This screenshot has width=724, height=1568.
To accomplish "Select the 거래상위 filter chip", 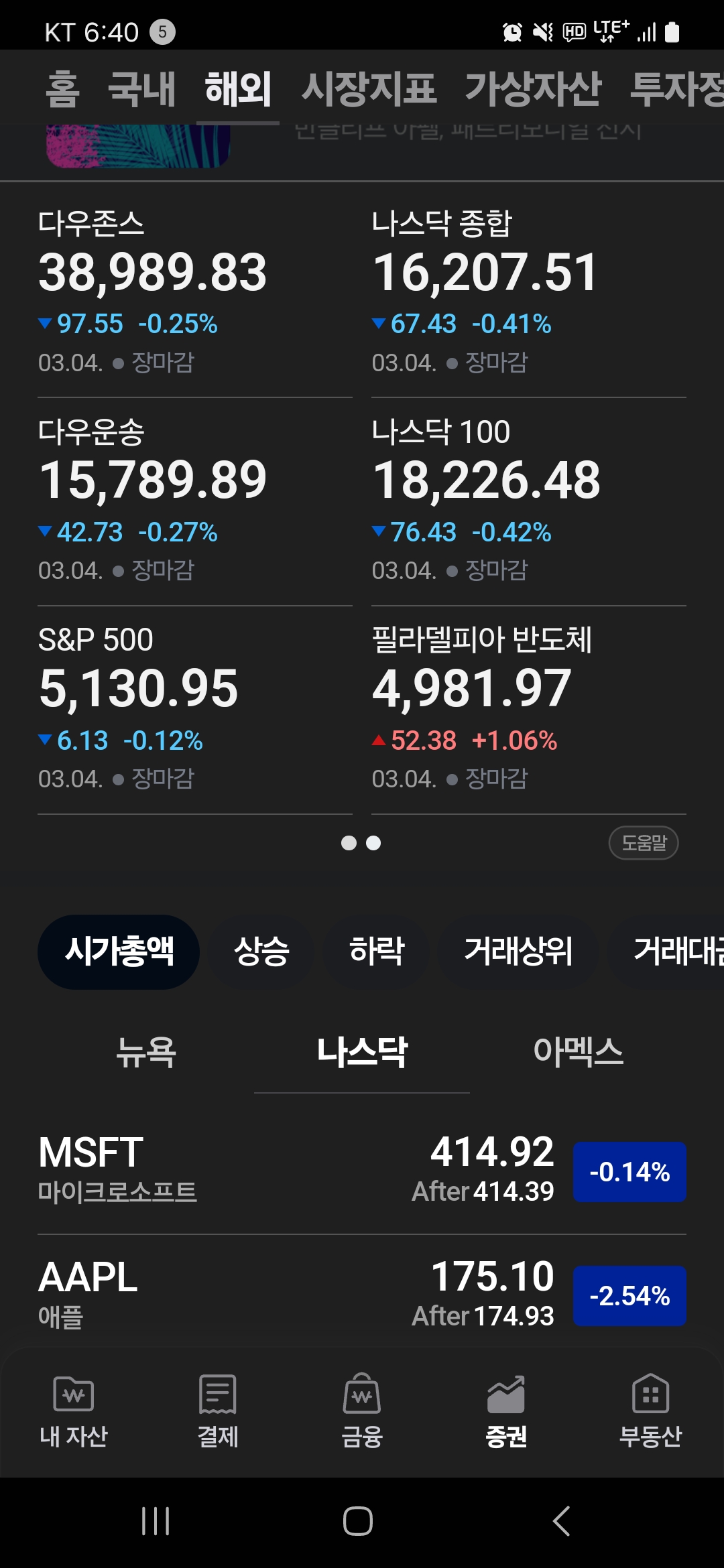I will tap(518, 952).
